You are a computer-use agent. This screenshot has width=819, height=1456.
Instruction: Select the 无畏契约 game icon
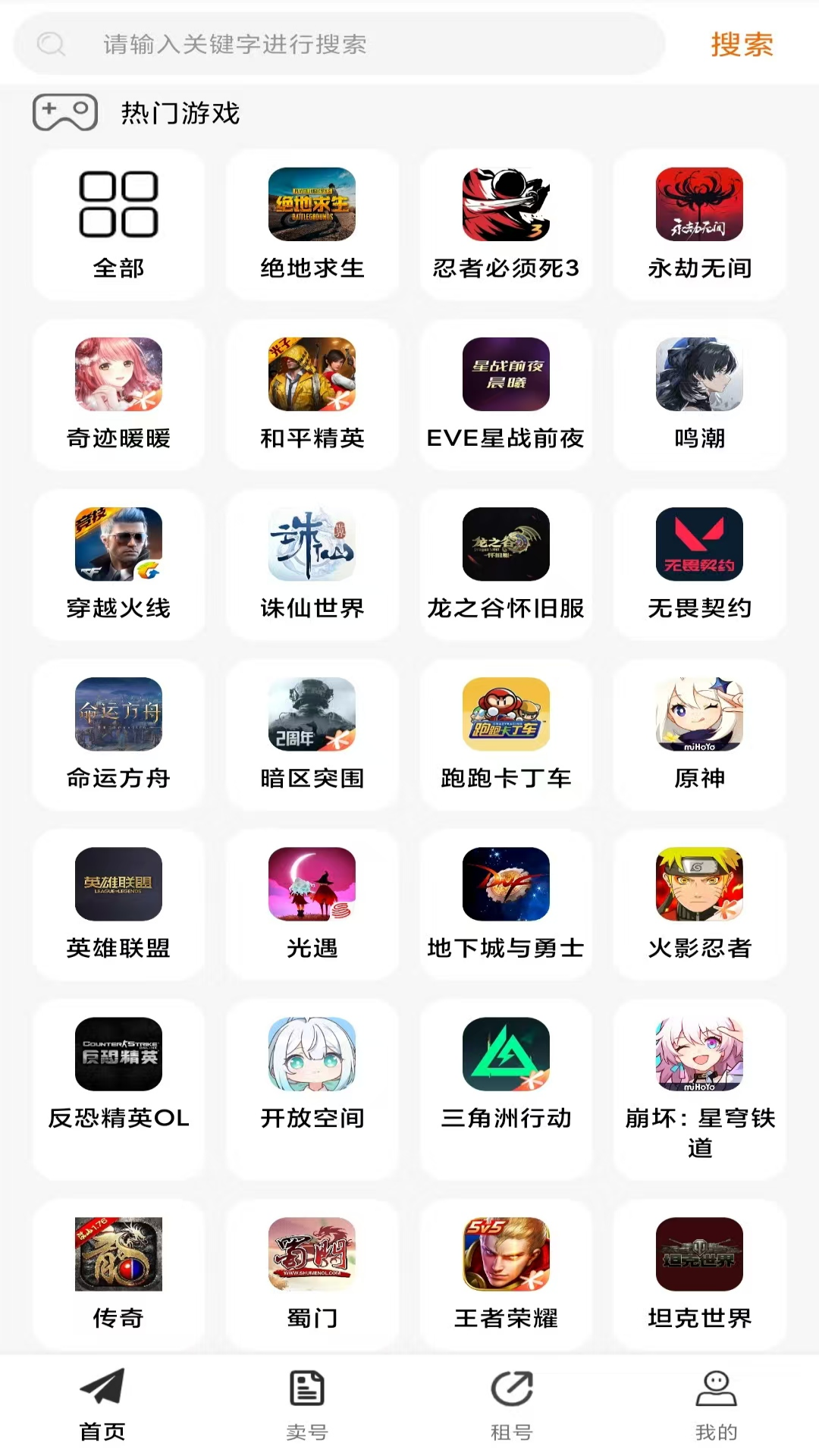coord(699,545)
